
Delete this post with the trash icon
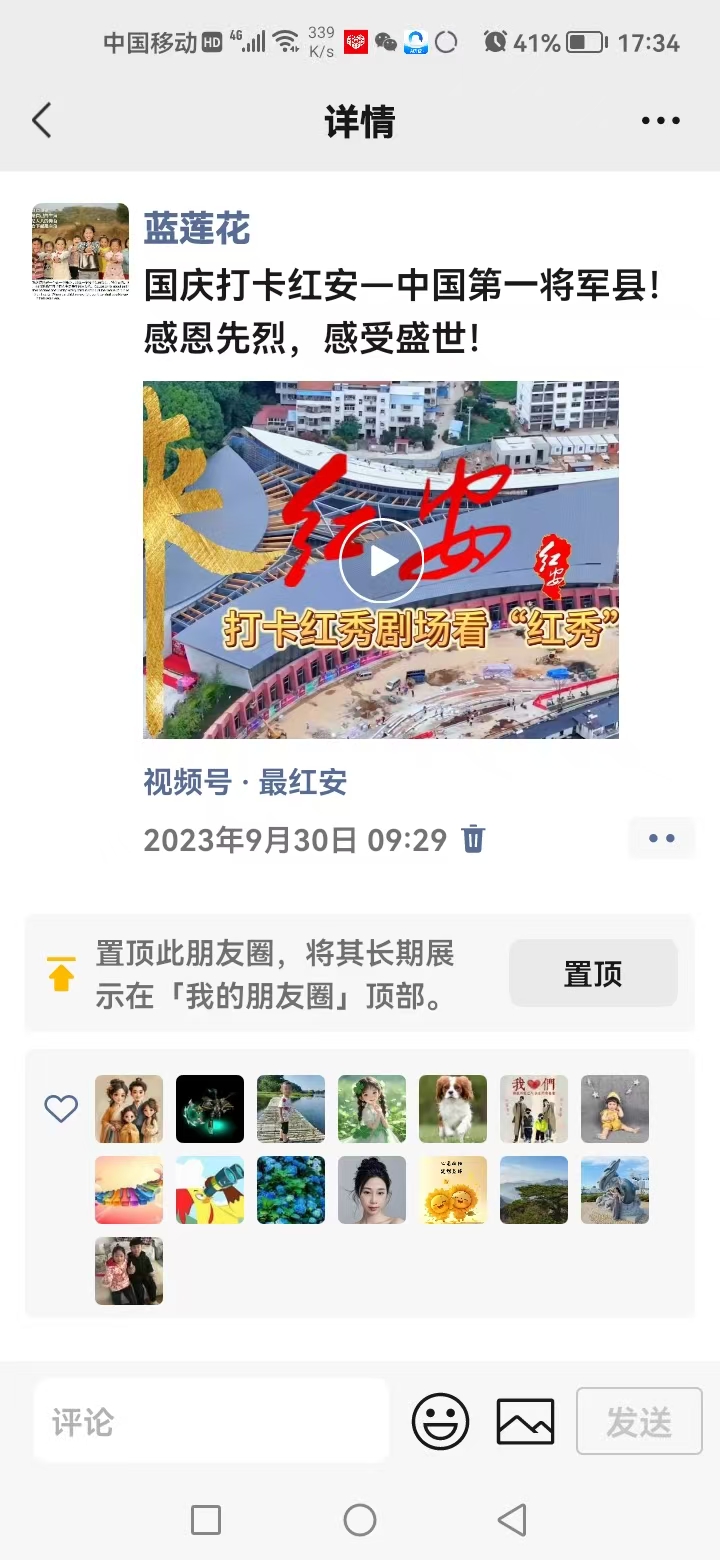[473, 839]
